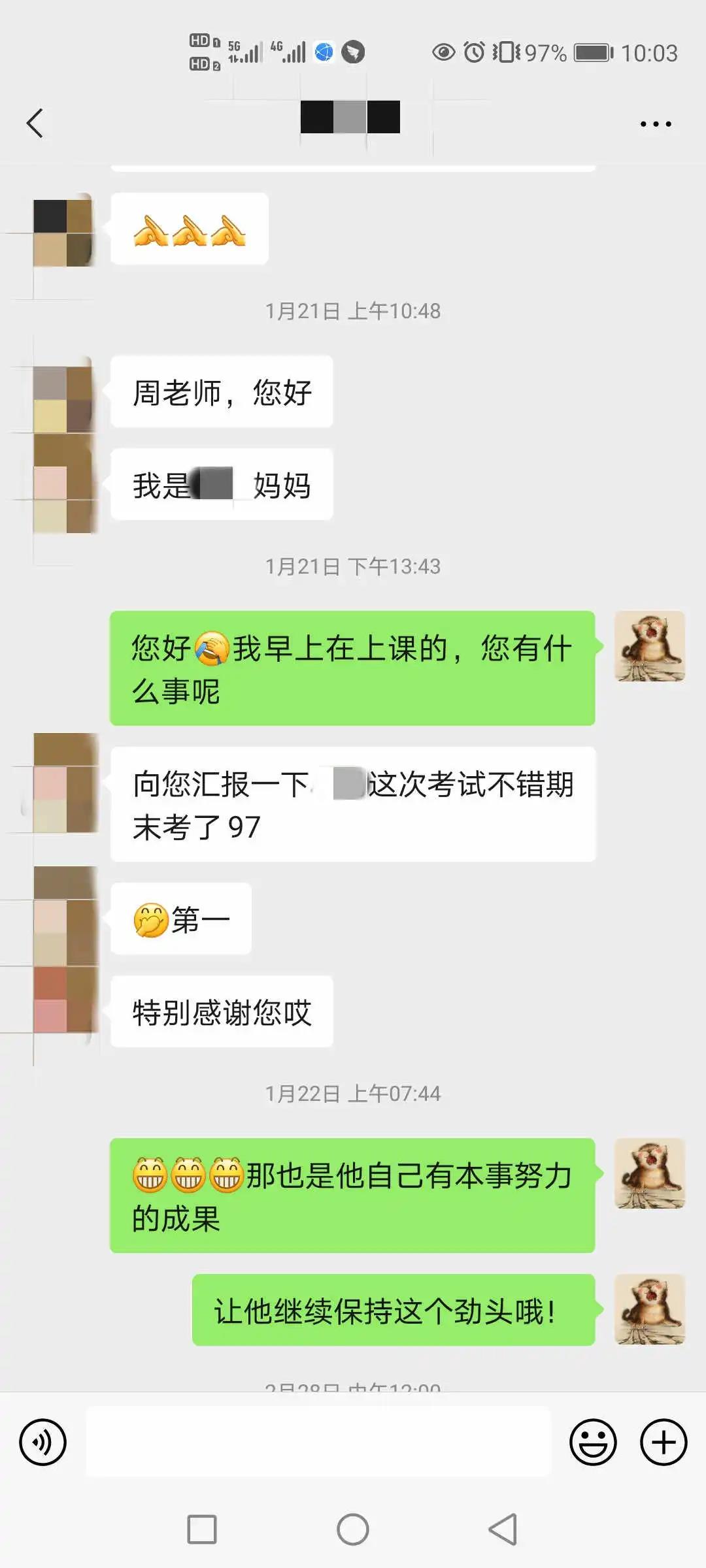706x1568 pixels.
Task: Open the plus attachments menu
Action: (x=663, y=1442)
